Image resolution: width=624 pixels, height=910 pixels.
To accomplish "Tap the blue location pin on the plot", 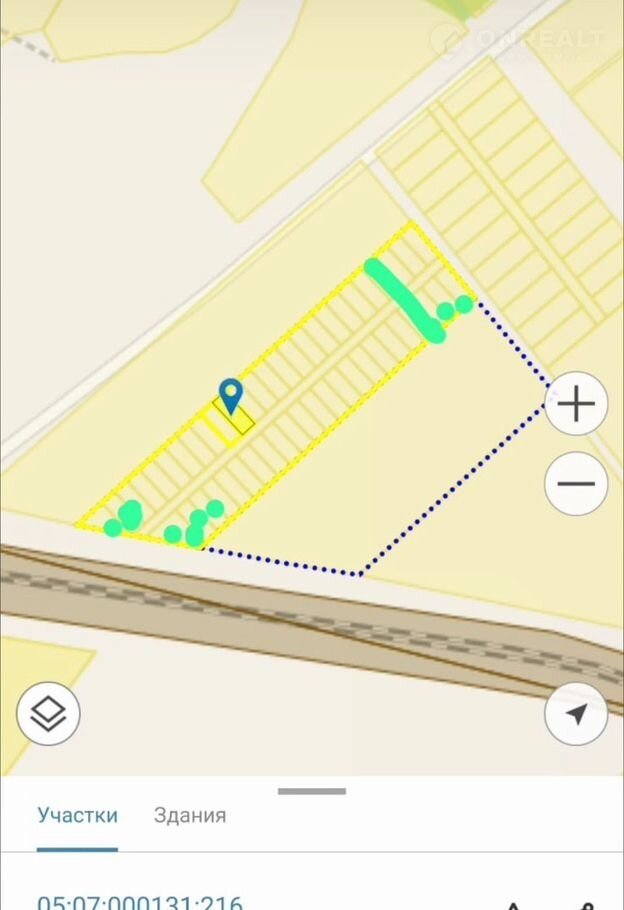I will (231, 394).
